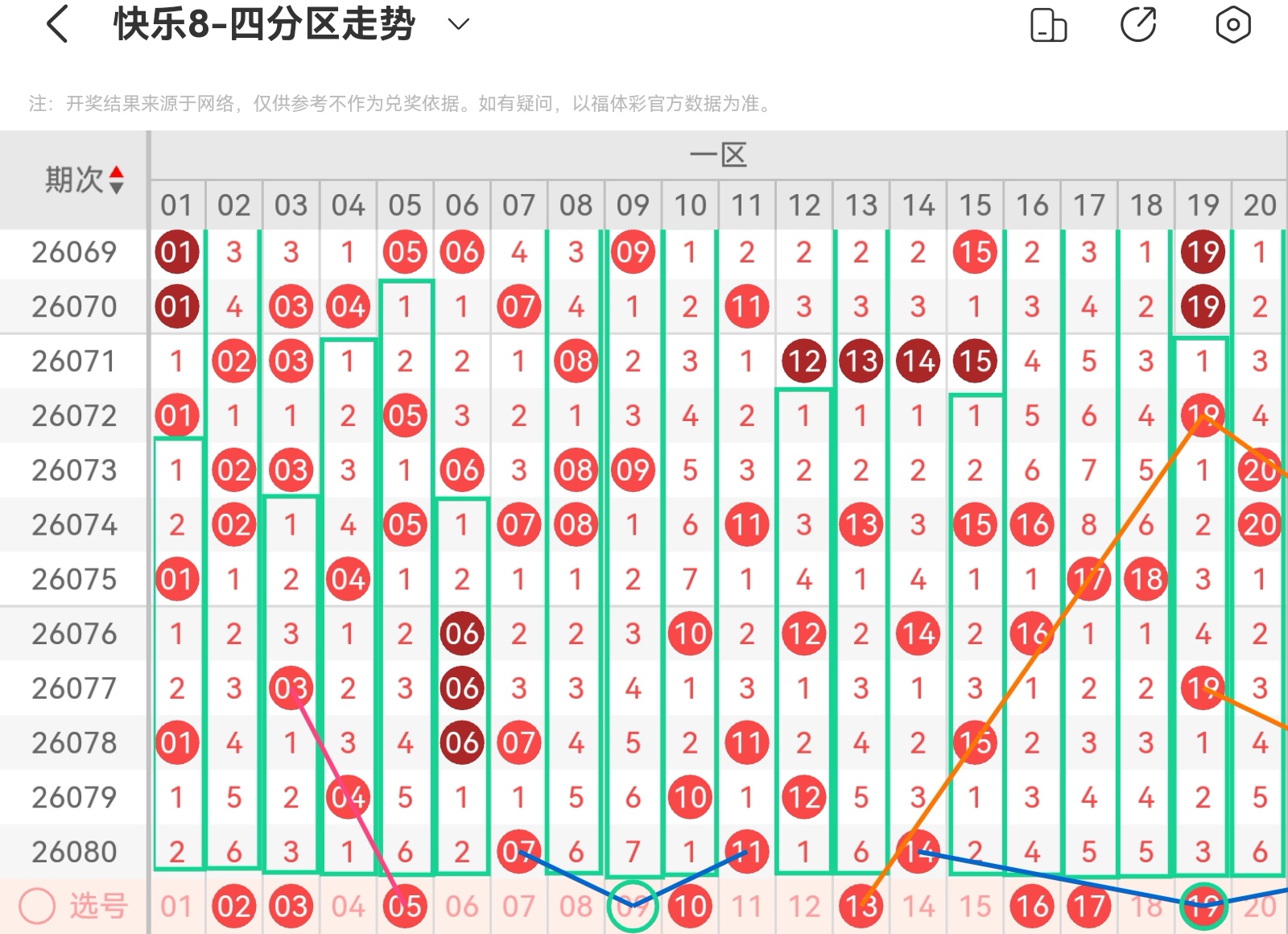Switch the screen orientation view
Screen dimensions: 1288x934
click(x=1048, y=24)
